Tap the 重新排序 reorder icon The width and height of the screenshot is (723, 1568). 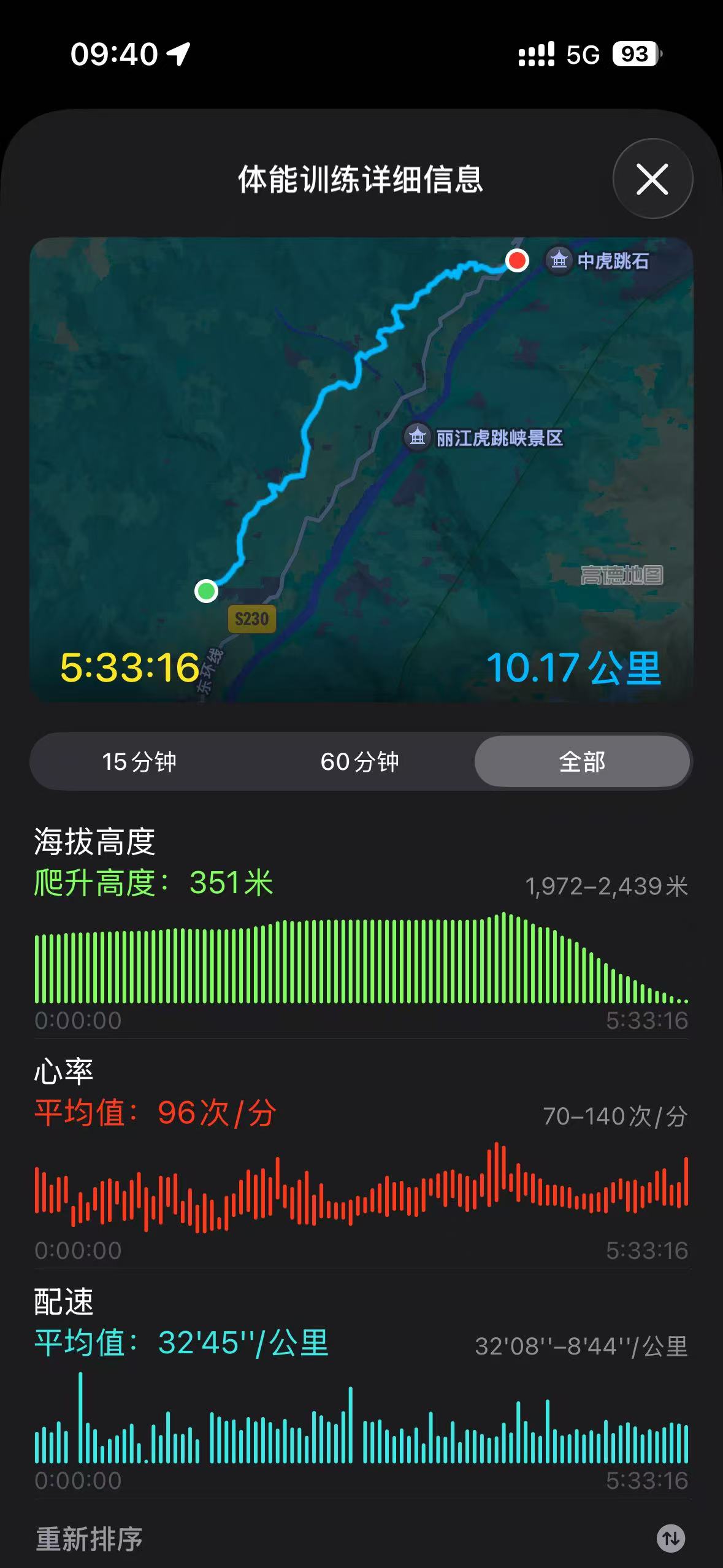coord(670,1538)
